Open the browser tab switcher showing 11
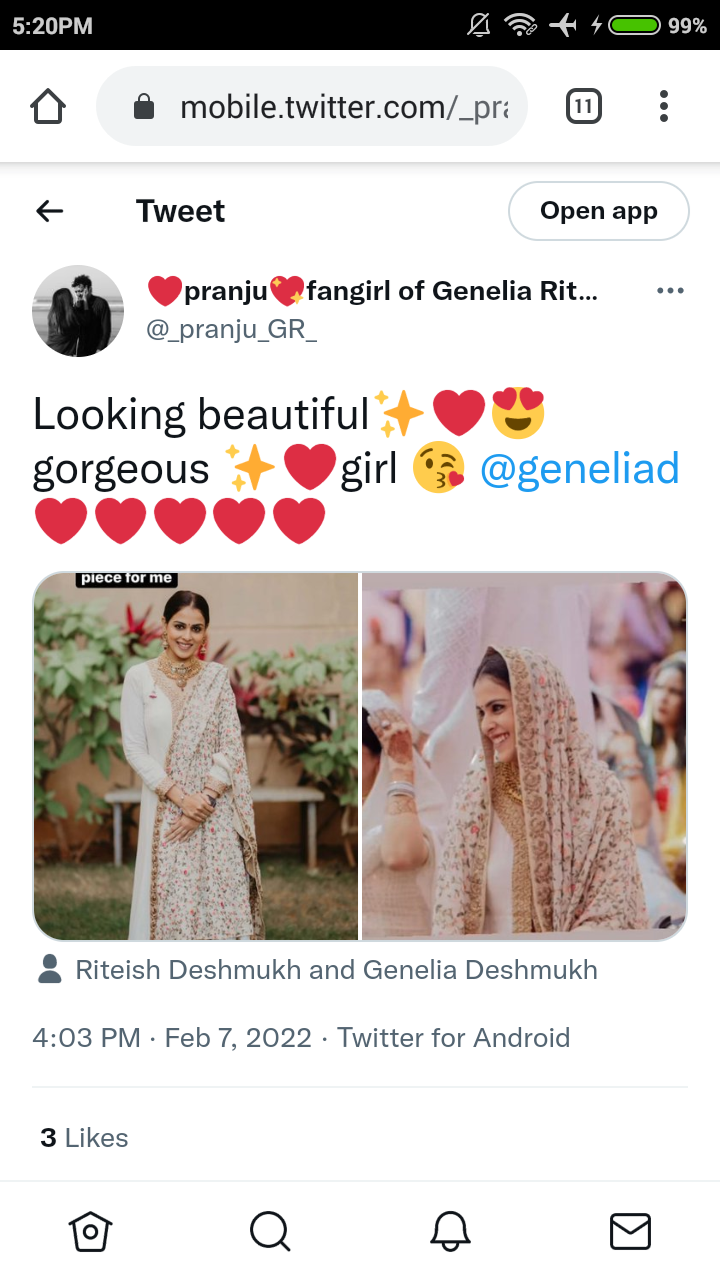Image resolution: width=720 pixels, height=1280 pixels. pos(584,106)
